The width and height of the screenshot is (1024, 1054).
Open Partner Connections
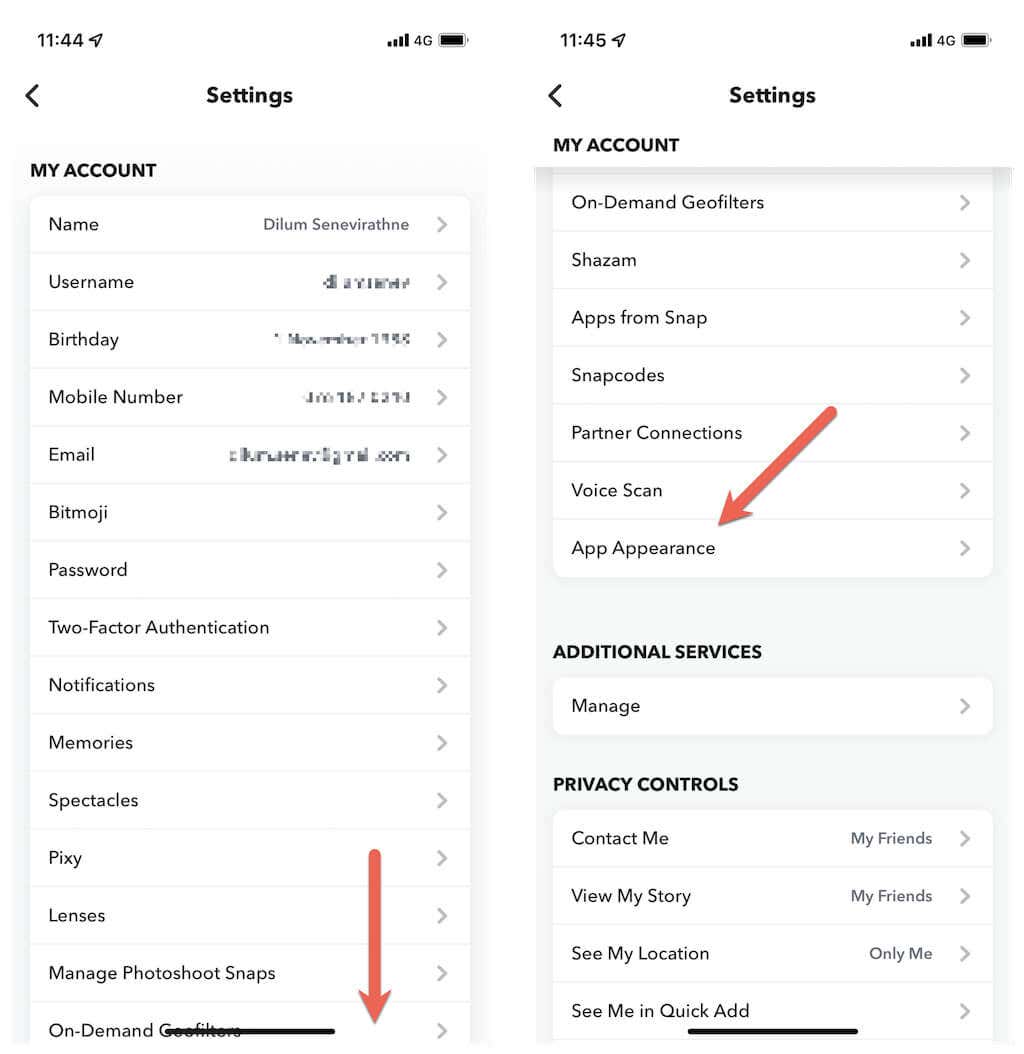(x=772, y=433)
